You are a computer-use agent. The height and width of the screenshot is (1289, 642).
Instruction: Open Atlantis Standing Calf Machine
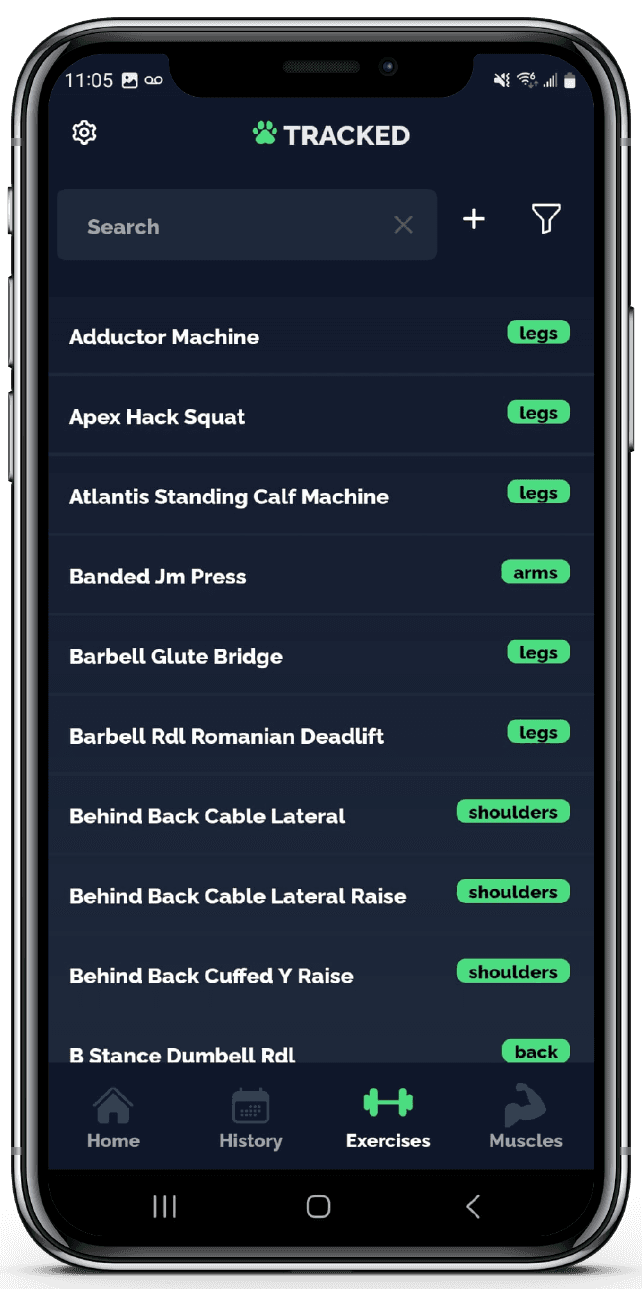click(229, 497)
